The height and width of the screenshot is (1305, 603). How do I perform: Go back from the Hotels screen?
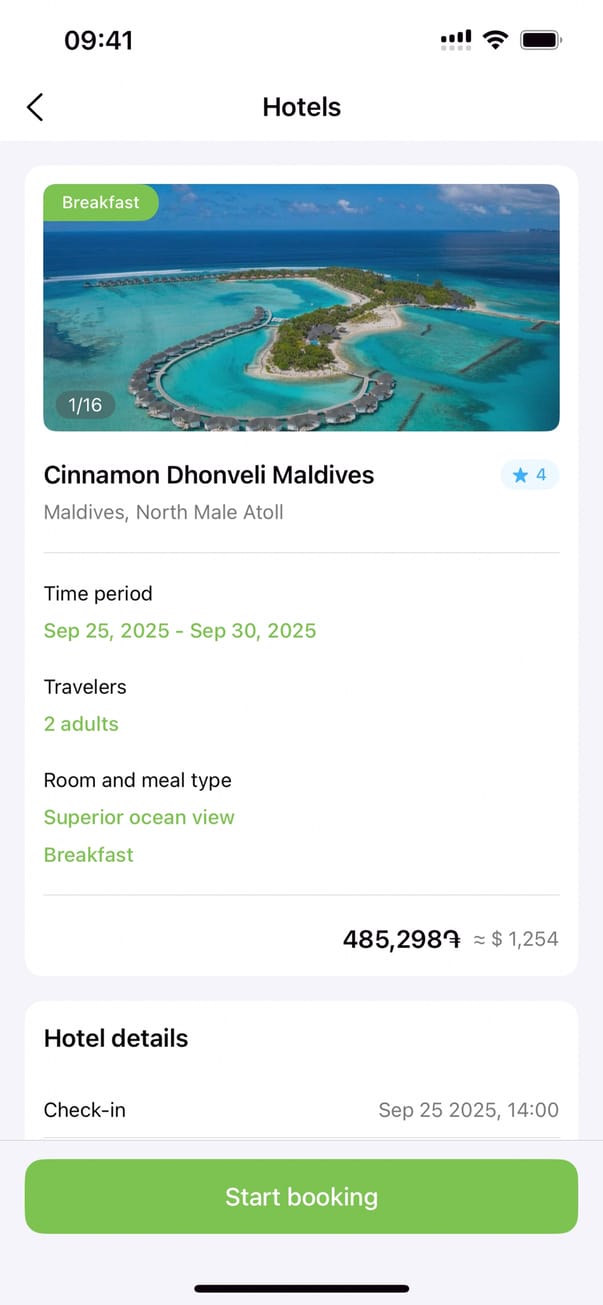[x=35, y=107]
